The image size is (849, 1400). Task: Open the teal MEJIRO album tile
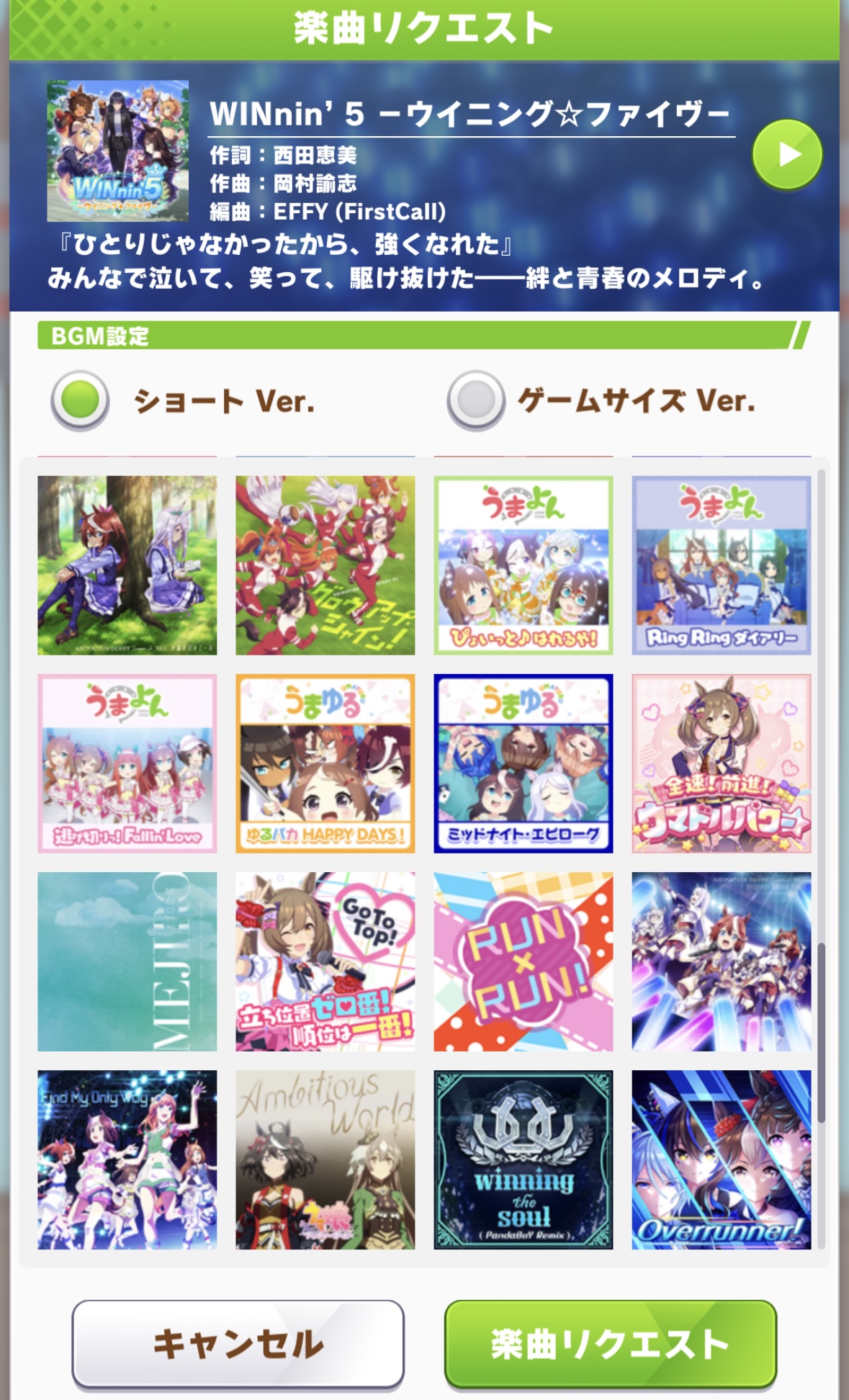127,961
